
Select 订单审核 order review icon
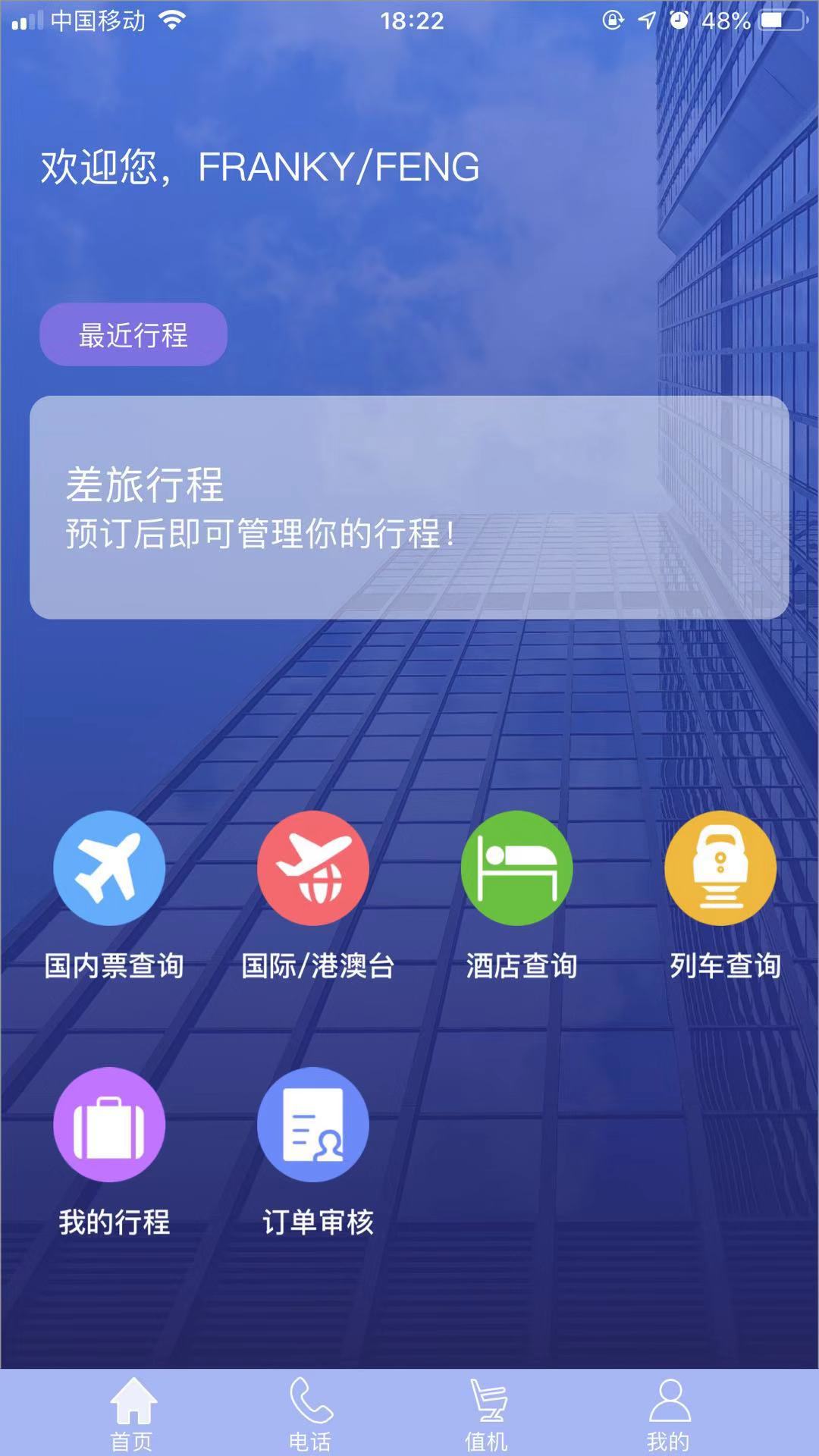point(313,1125)
